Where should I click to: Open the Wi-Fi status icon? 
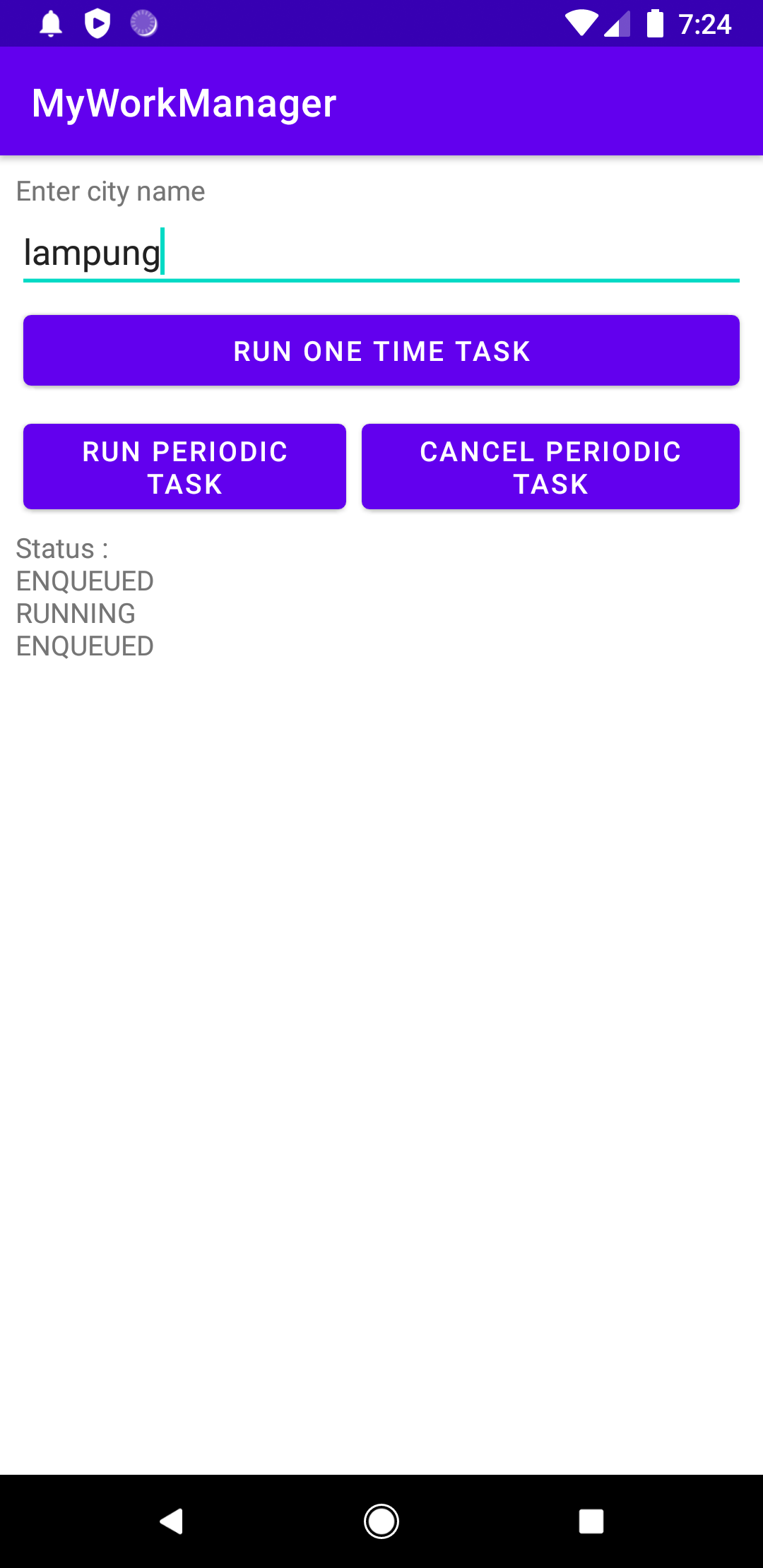pyautogui.click(x=581, y=23)
